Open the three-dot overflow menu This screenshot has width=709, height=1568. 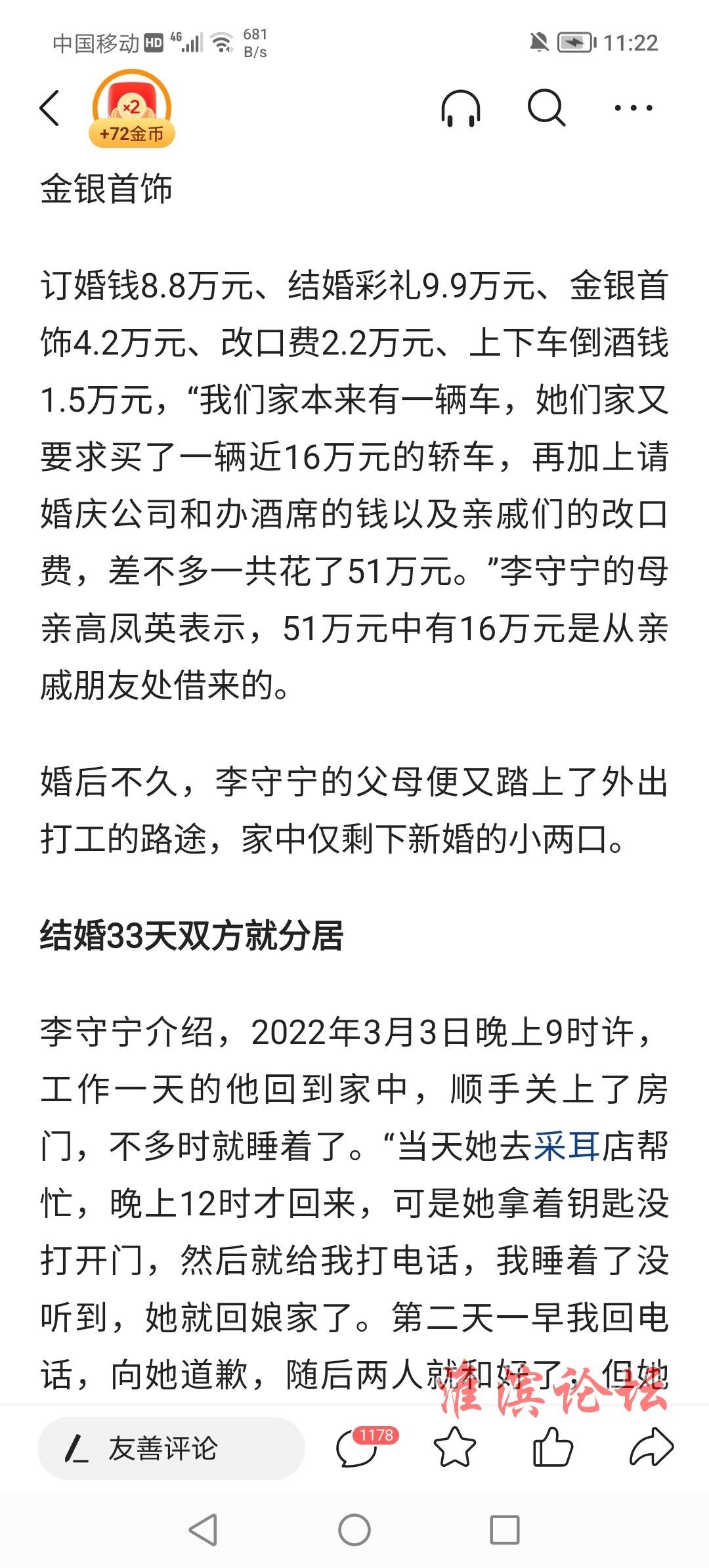(x=633, y=108)
